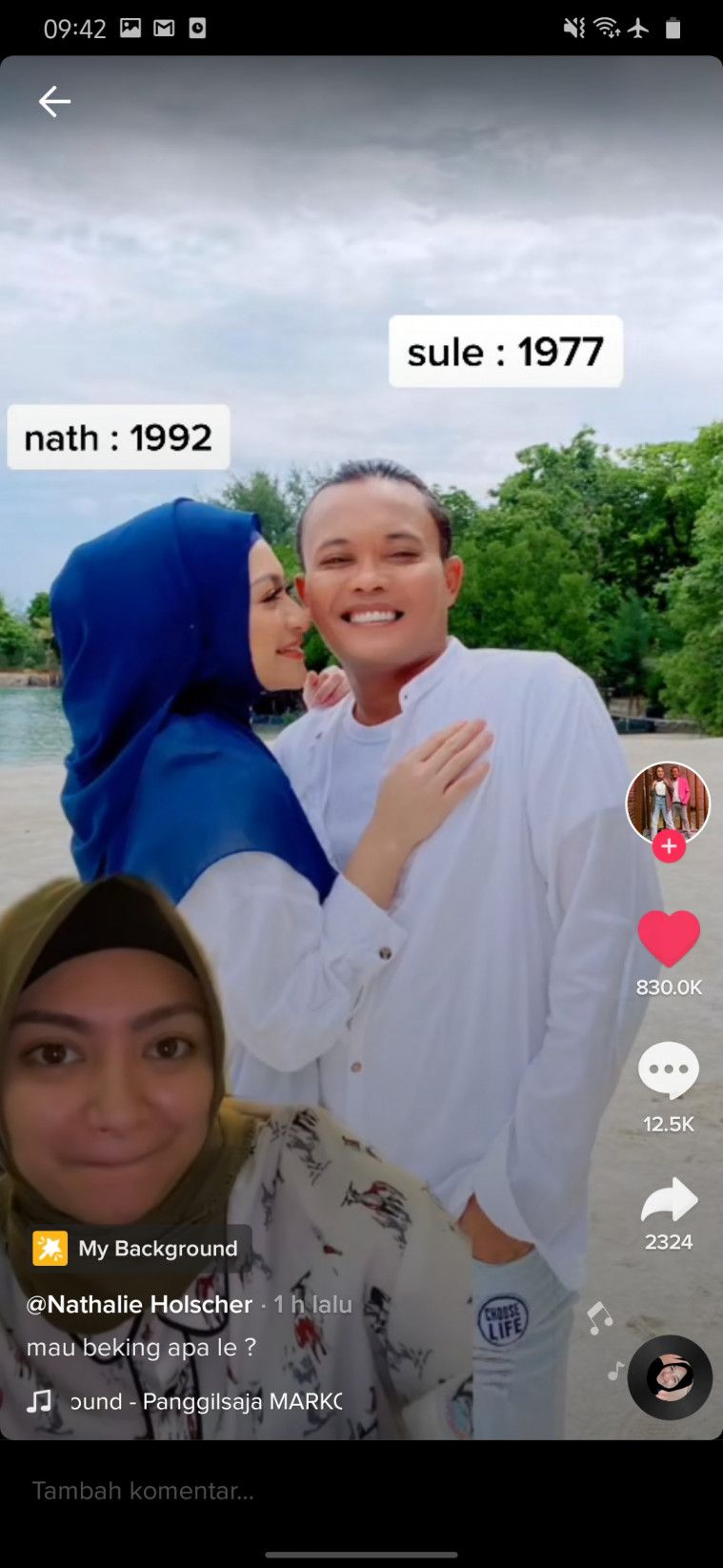Follow the creator with the plus button
This screenshot has height=1568, width=723.
tap(669, 845)
